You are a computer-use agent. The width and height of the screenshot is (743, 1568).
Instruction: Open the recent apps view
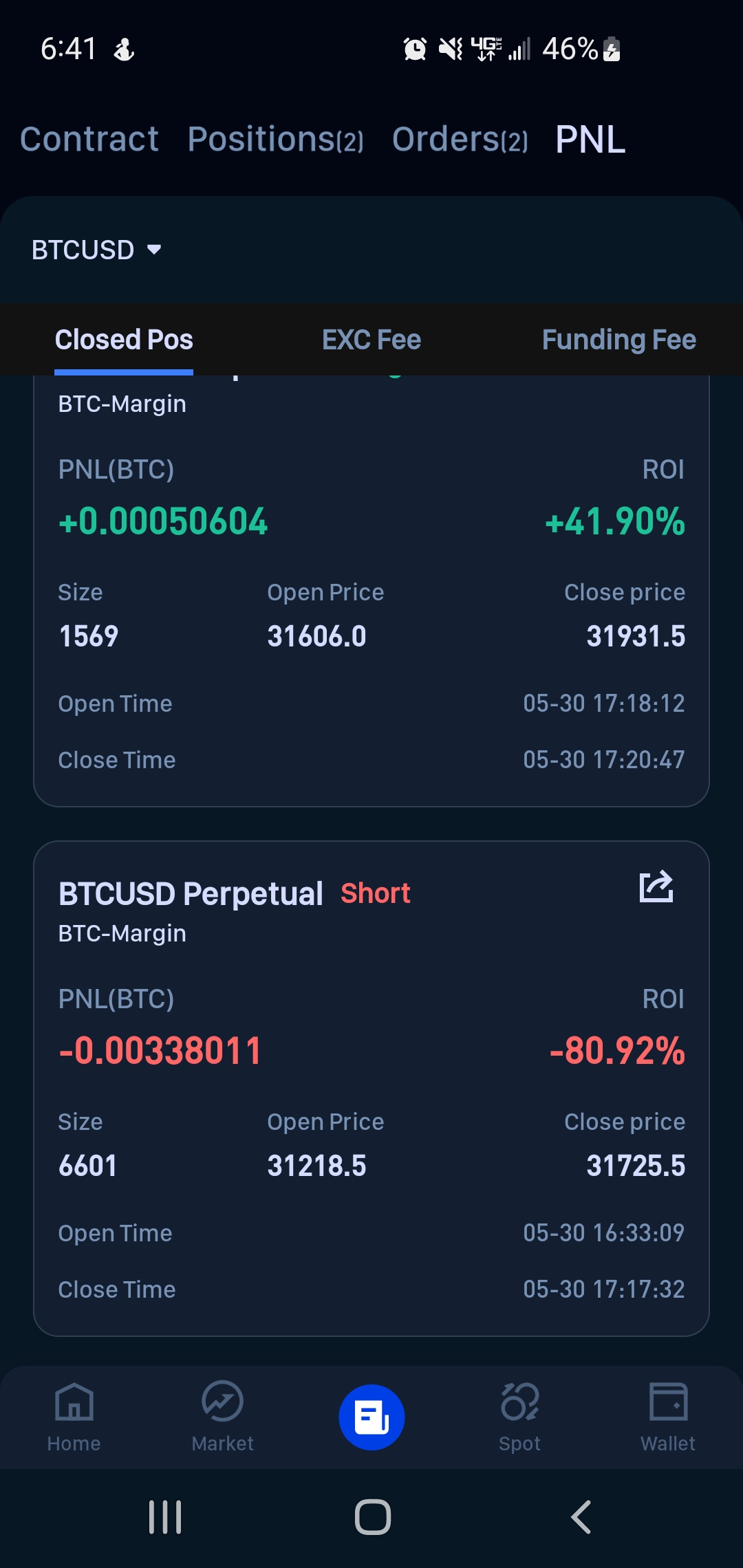point(165,1517)
